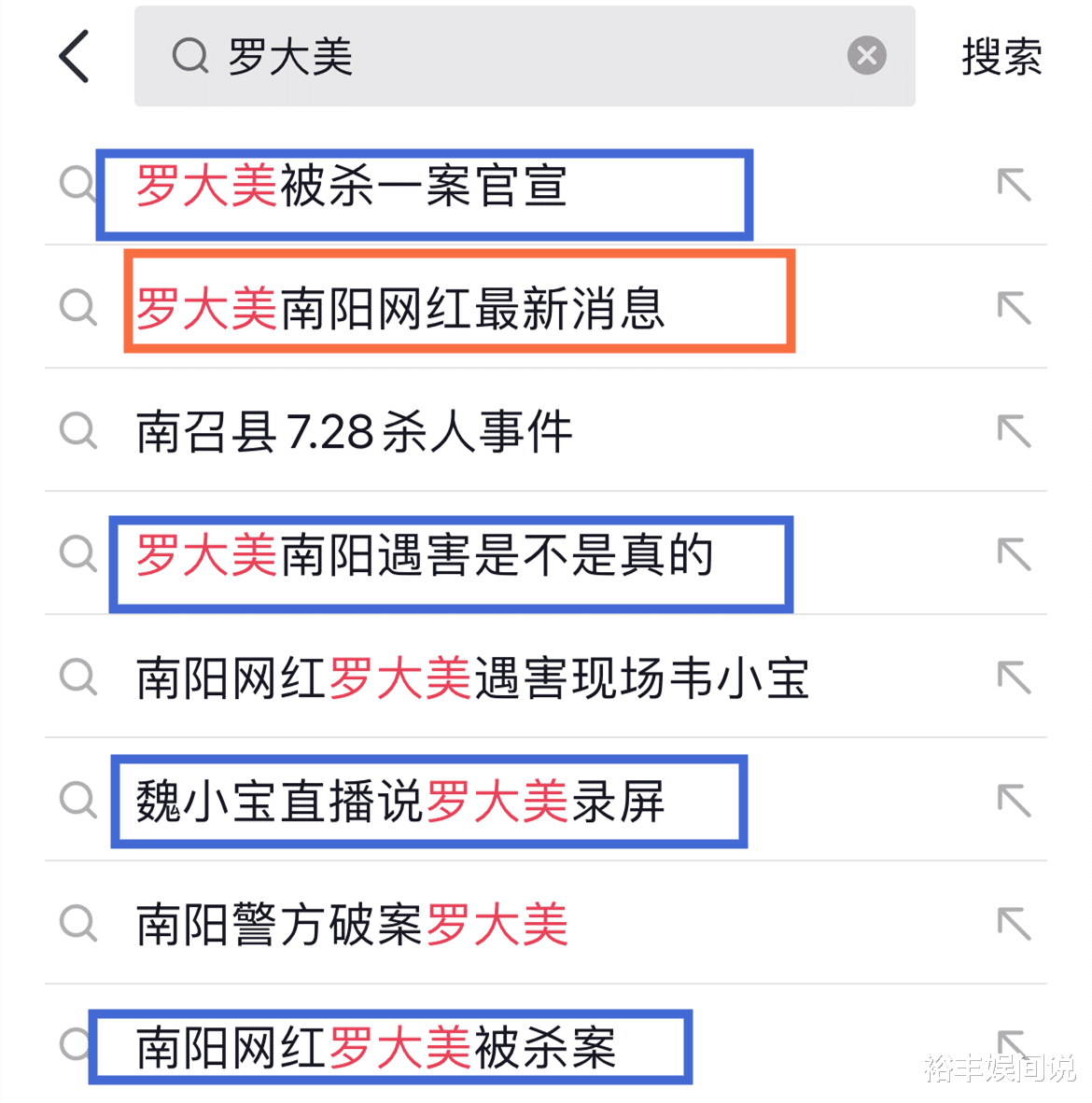Tap the magnifier icon beside 南召县7.28杀人事件

click(x=78, y=431)
